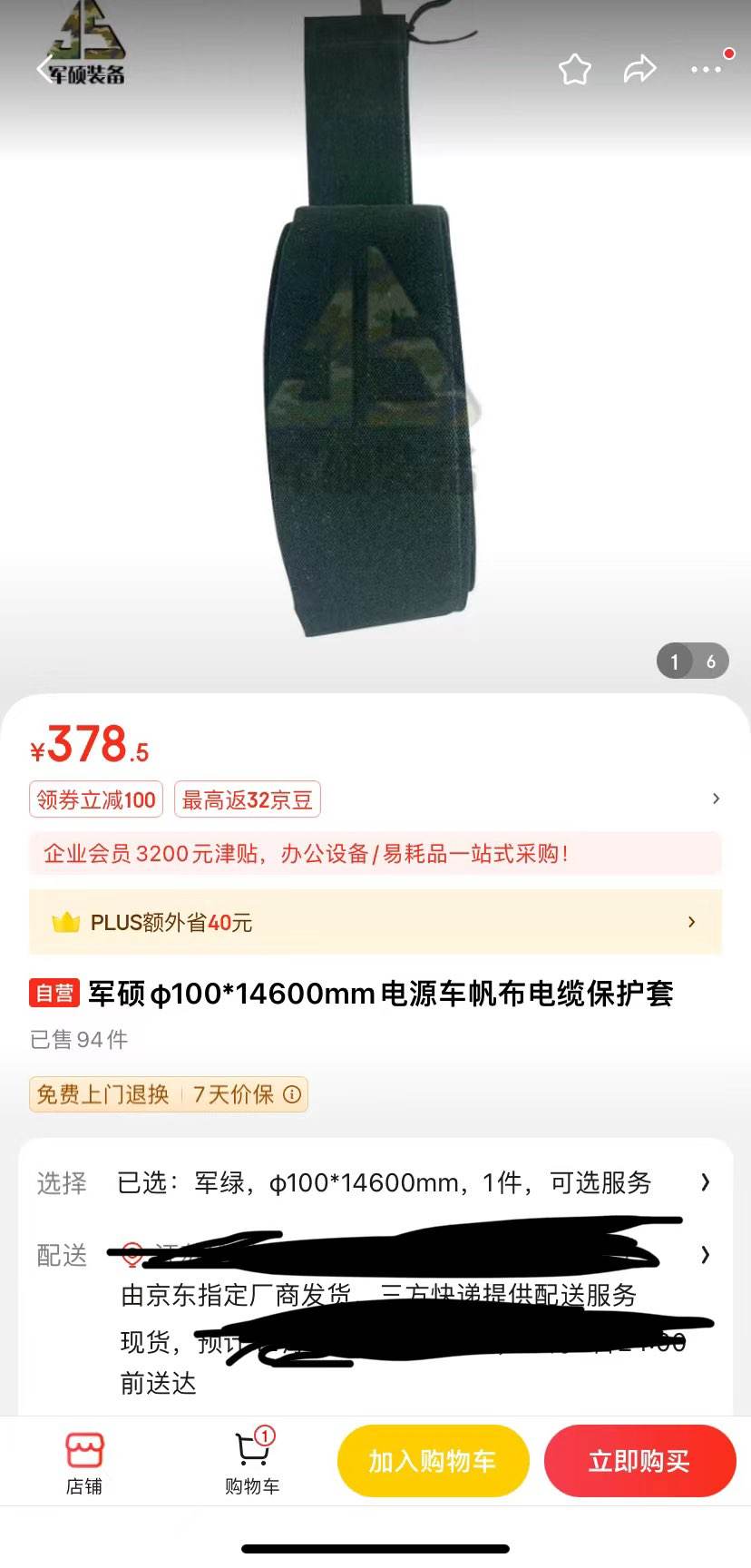Open the more options ellipsis menu

(x=707, y=69)
